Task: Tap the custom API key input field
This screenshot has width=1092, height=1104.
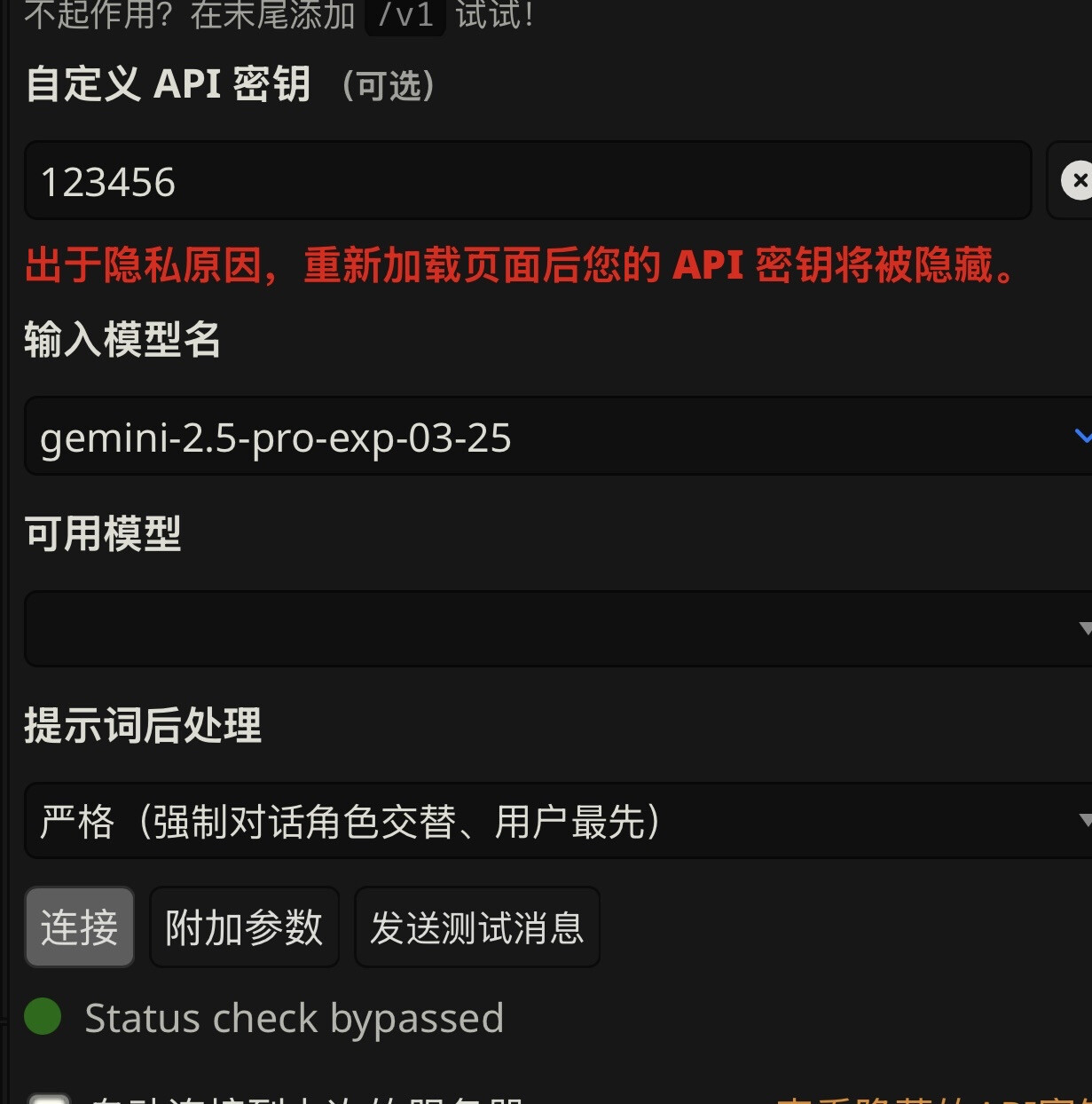Action: [527, 181]
